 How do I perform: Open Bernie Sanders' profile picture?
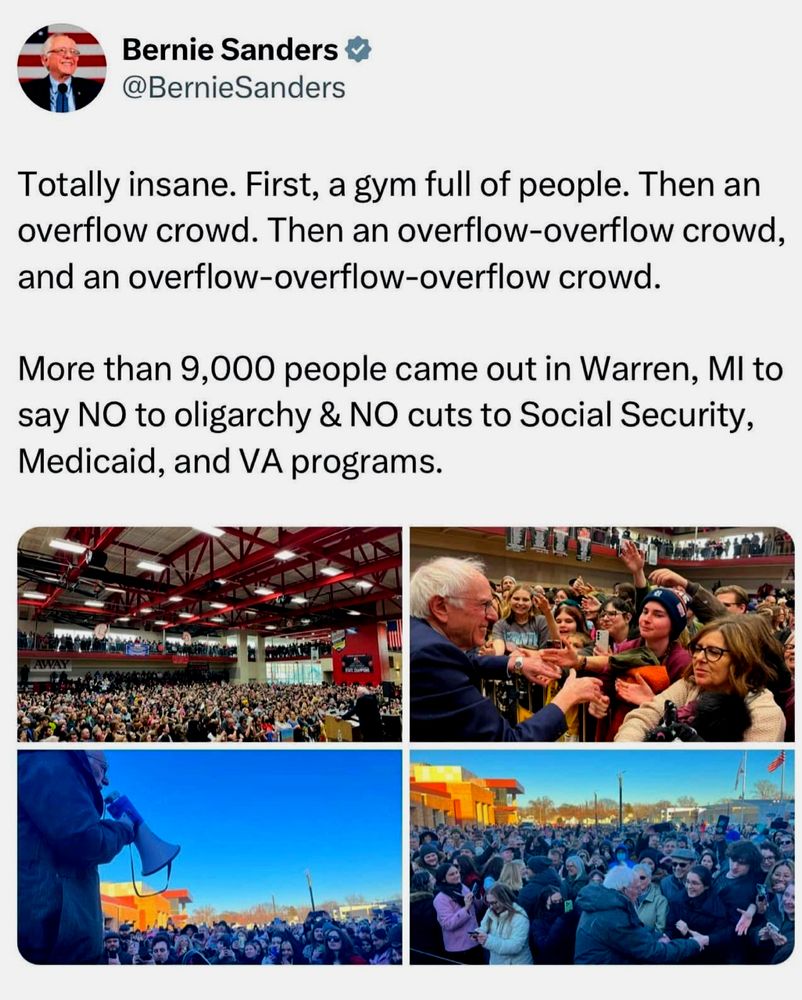click(x=62, y=67)
